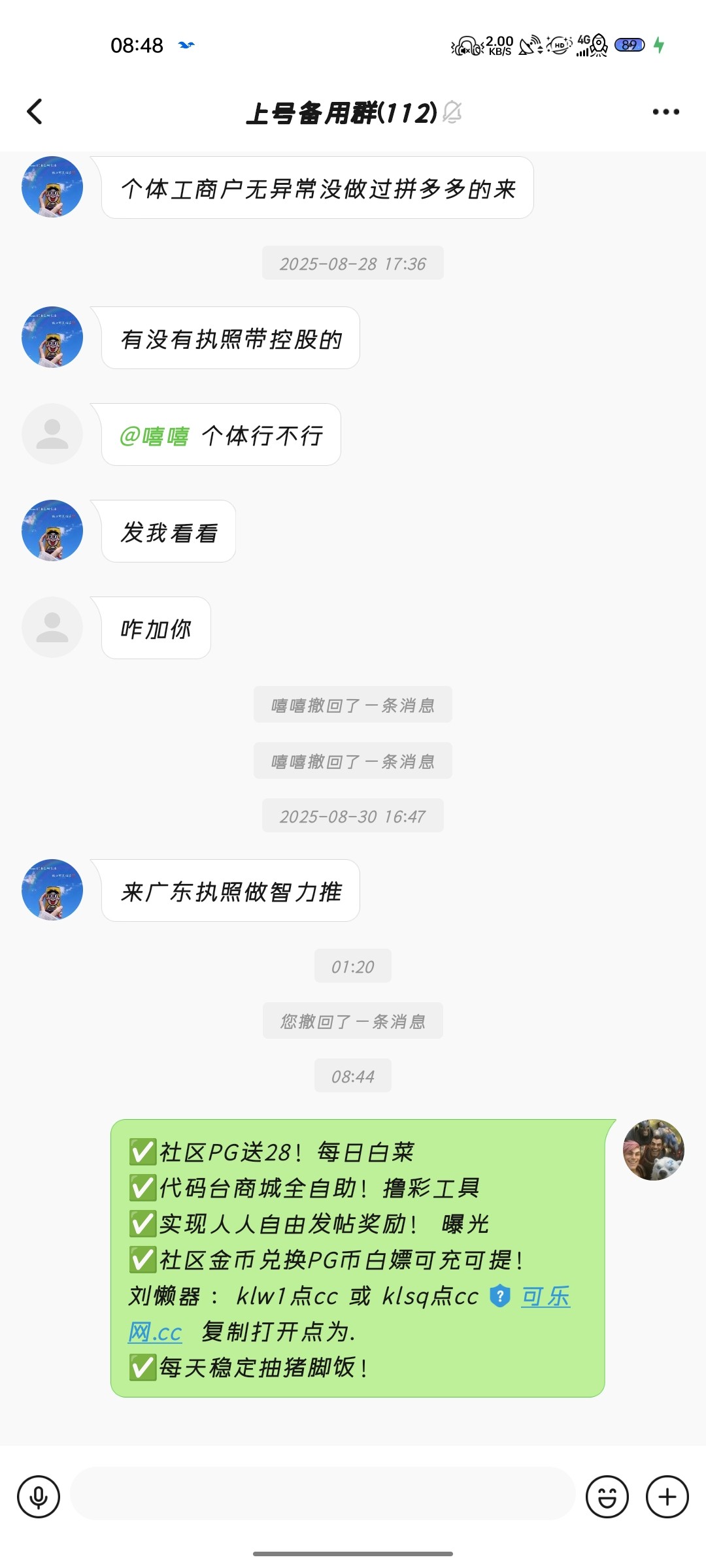Viewport: 706px width, 1568px height.
Task: Open avatar next to 来广东执照做智力推
Action: (x=52, y=890)
